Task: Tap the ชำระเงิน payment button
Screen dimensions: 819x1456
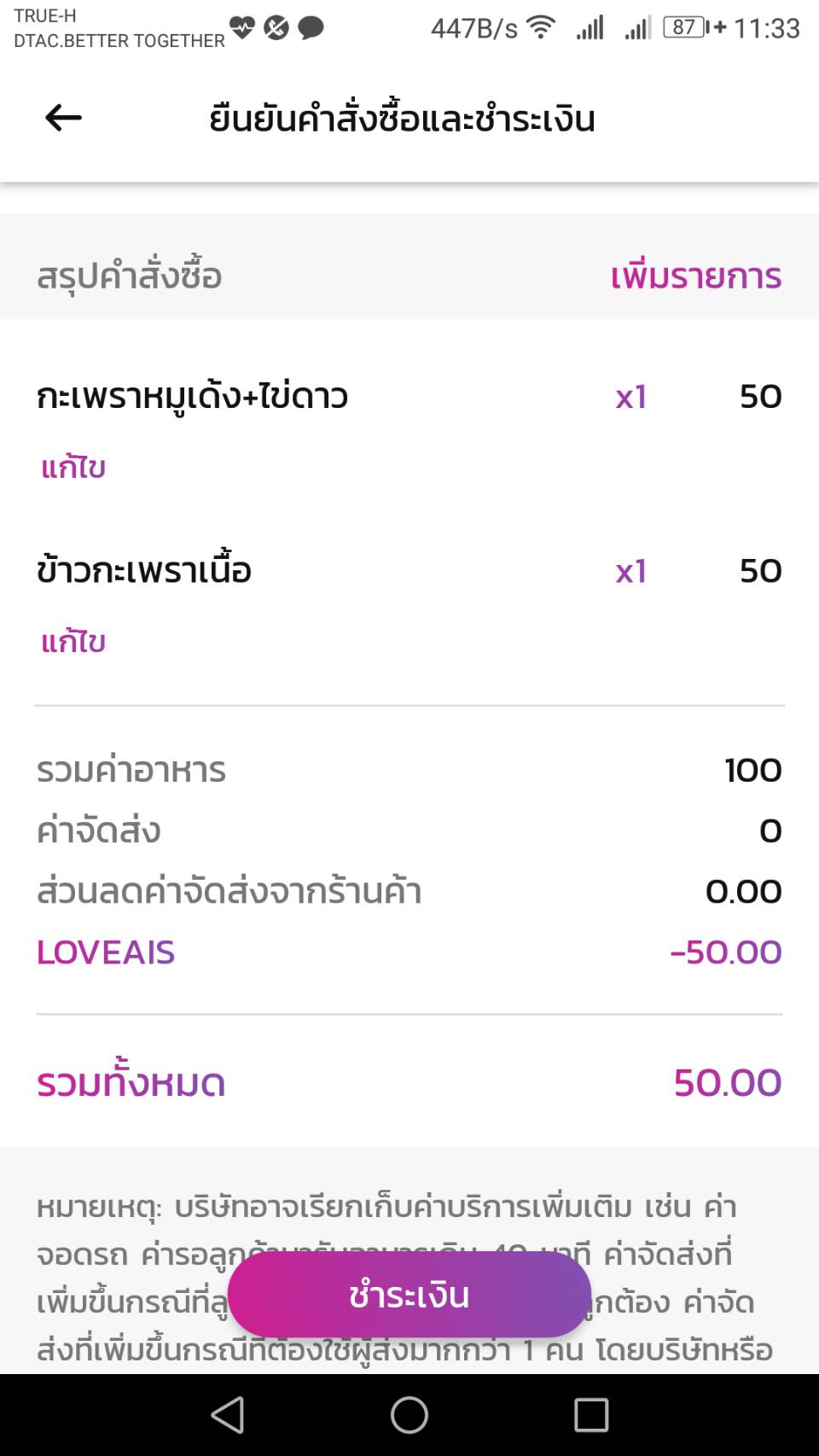Action: [x=409, y=1295]
